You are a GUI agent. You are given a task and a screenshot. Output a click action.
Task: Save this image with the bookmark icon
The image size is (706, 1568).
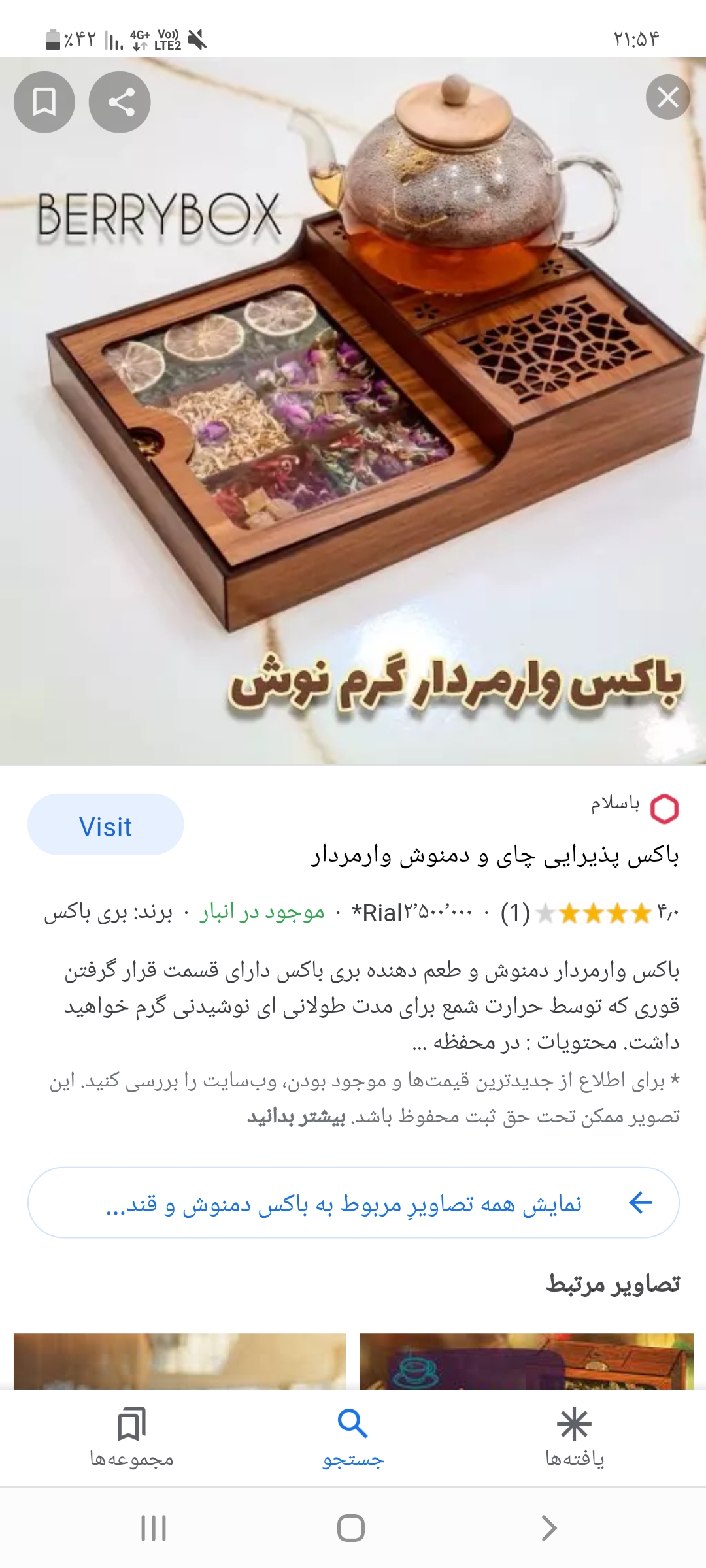click(x=44, y=102)
